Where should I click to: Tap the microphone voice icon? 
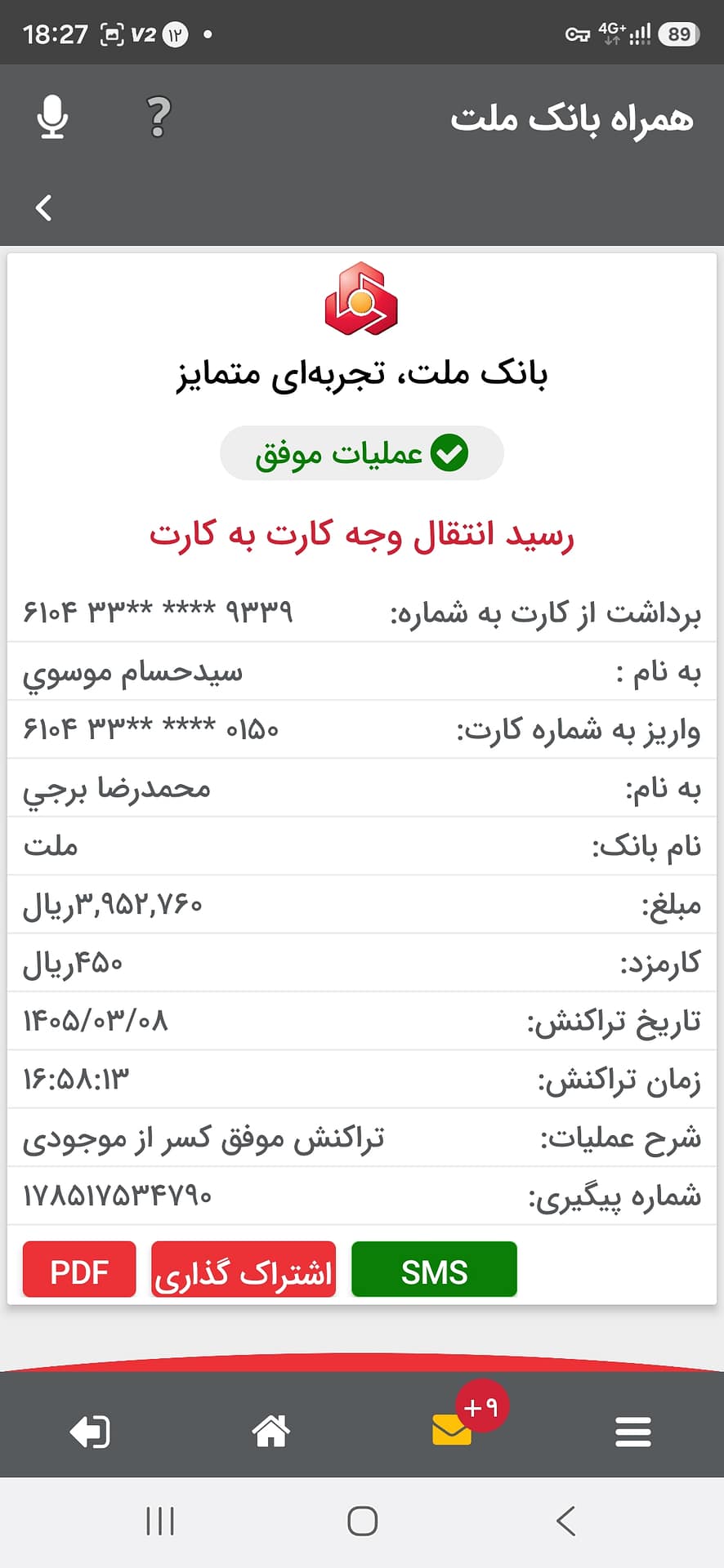click(53, 117)
